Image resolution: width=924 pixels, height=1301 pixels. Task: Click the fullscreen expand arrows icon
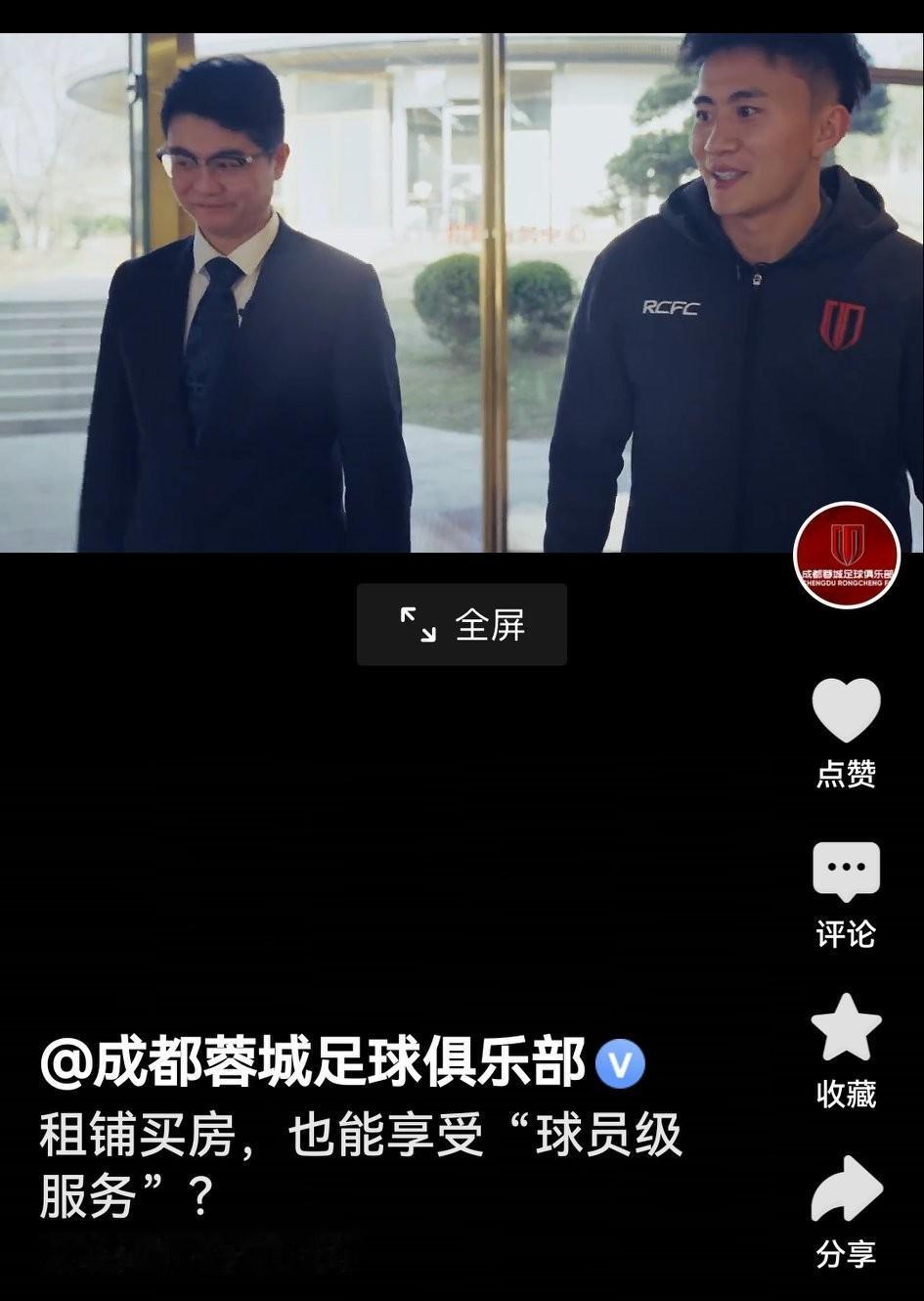418,623
